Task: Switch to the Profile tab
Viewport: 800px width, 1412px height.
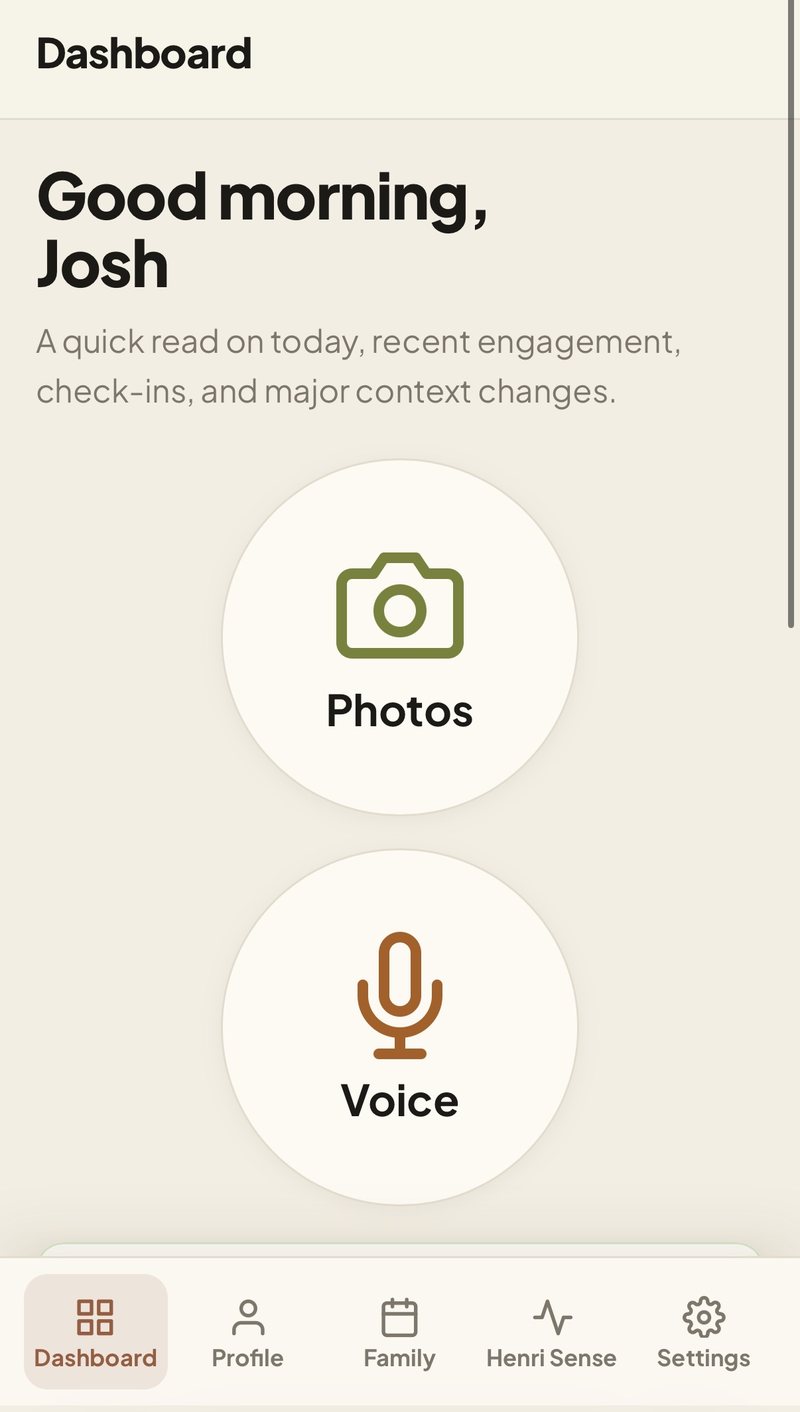Action: click(x=248, y=1332)
